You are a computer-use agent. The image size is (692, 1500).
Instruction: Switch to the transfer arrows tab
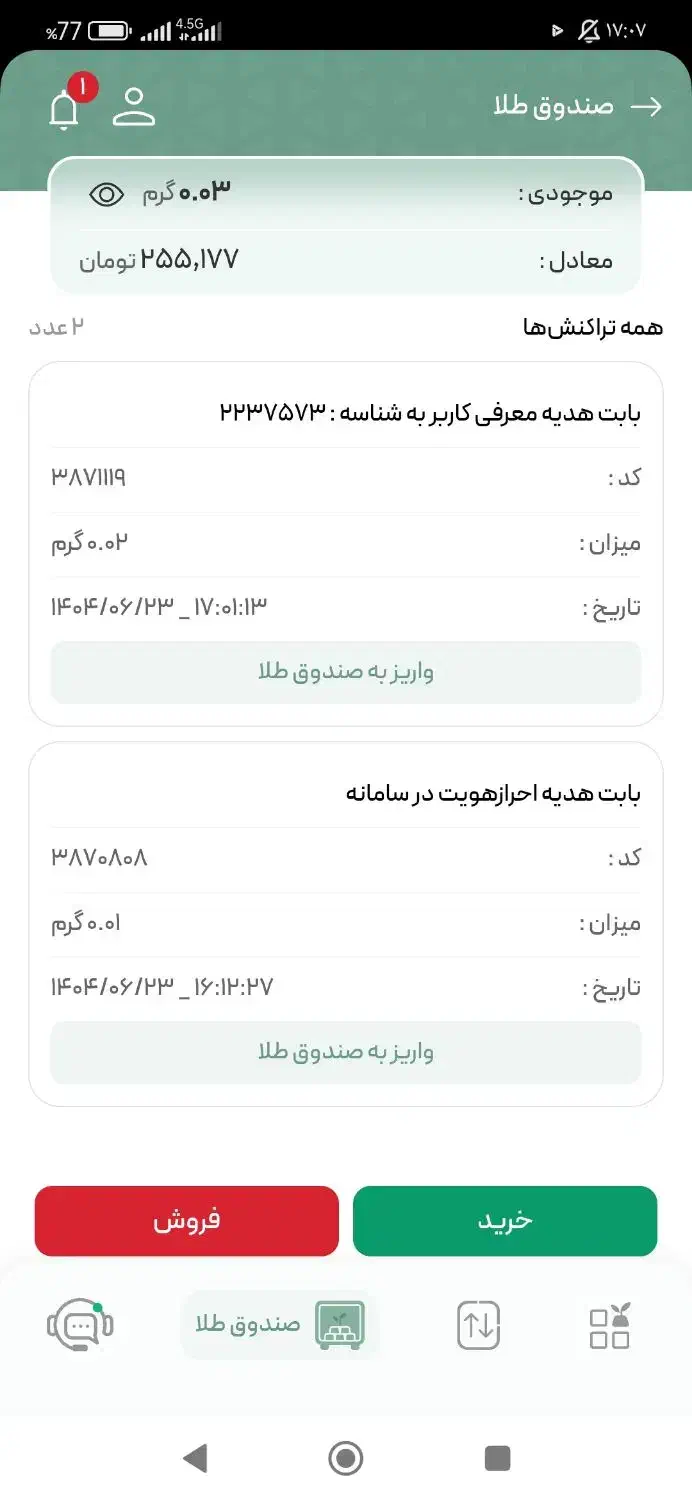tap(478, 1326)
